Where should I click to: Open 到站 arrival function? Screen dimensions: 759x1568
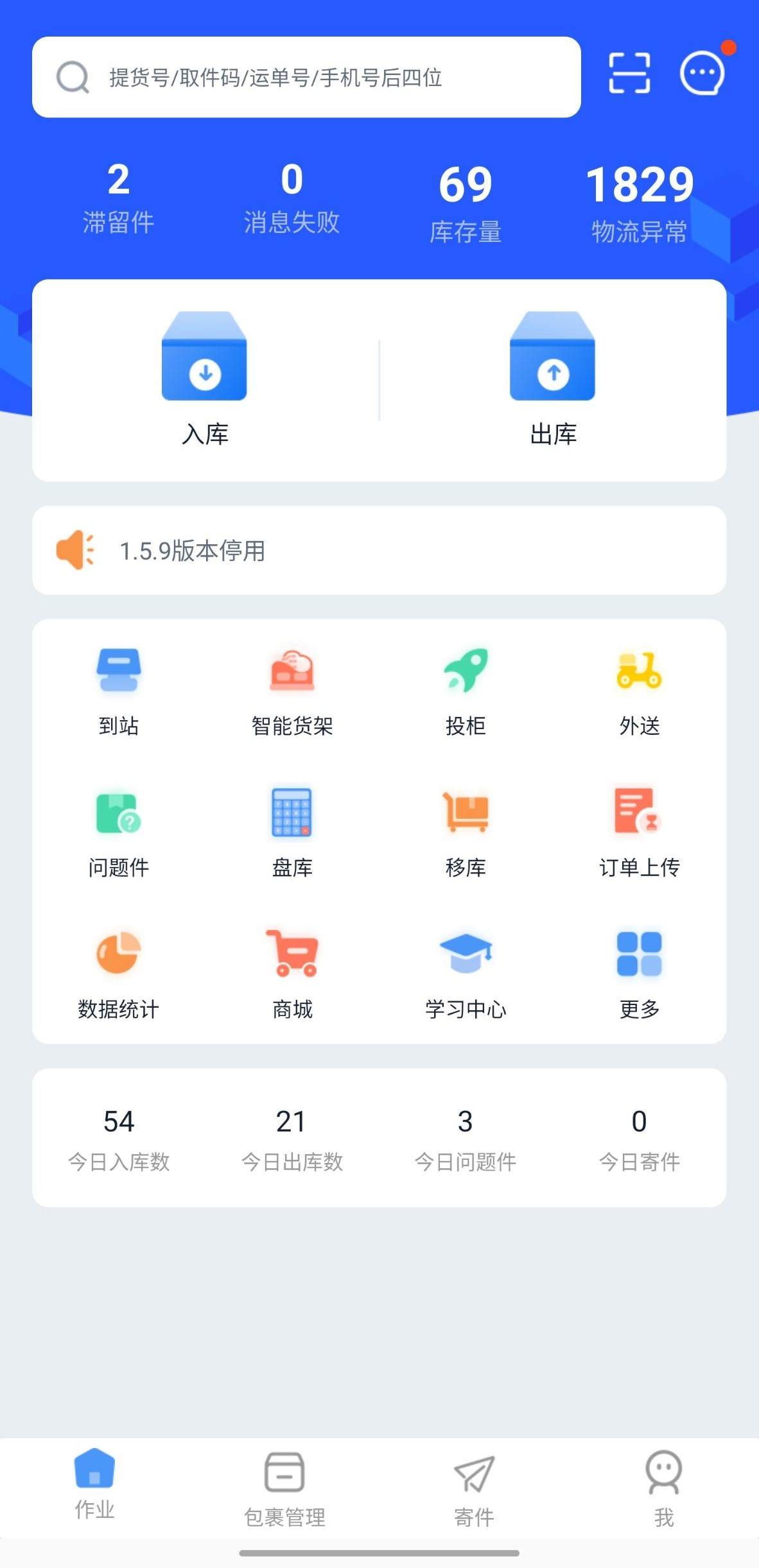[119, 690]
